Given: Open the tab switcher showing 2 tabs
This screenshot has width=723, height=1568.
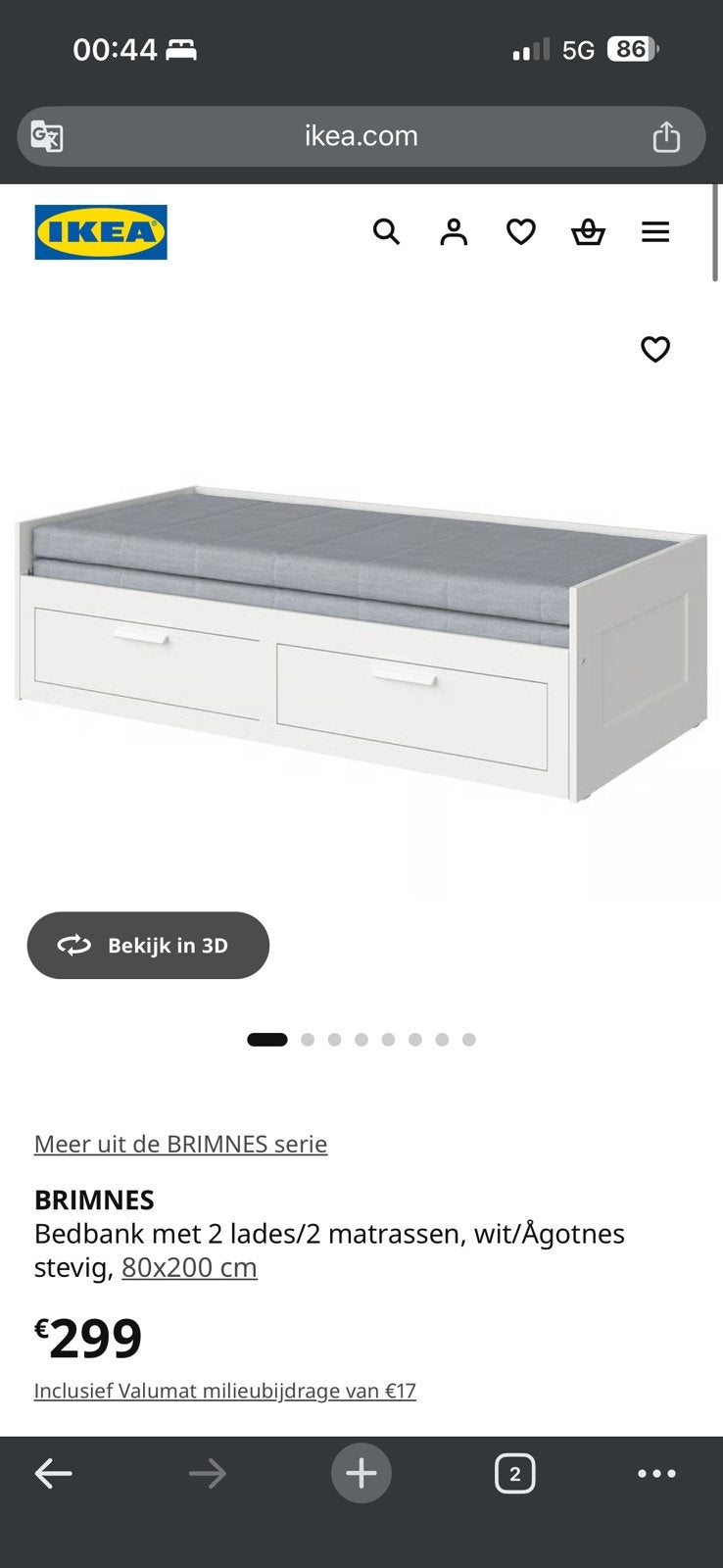Looking at the screenshot, I should tap(515, 1473).
